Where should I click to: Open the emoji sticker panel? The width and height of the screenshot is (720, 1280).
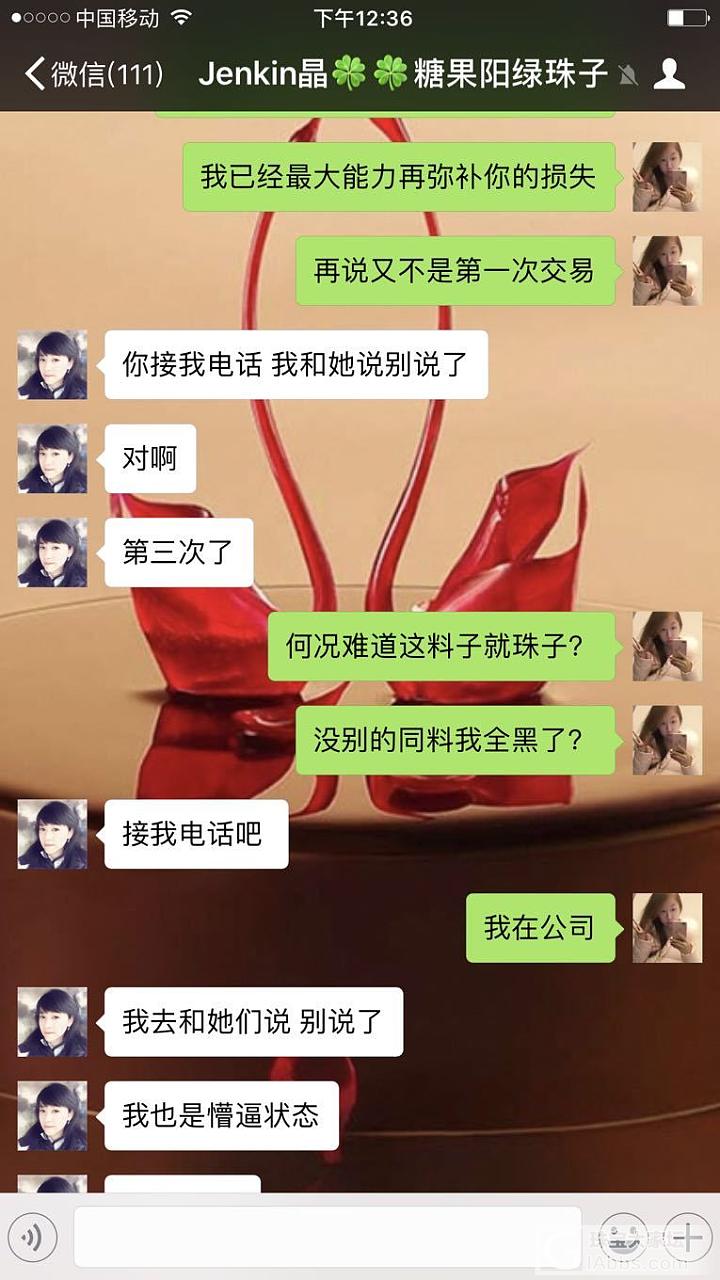[624, 1238]
